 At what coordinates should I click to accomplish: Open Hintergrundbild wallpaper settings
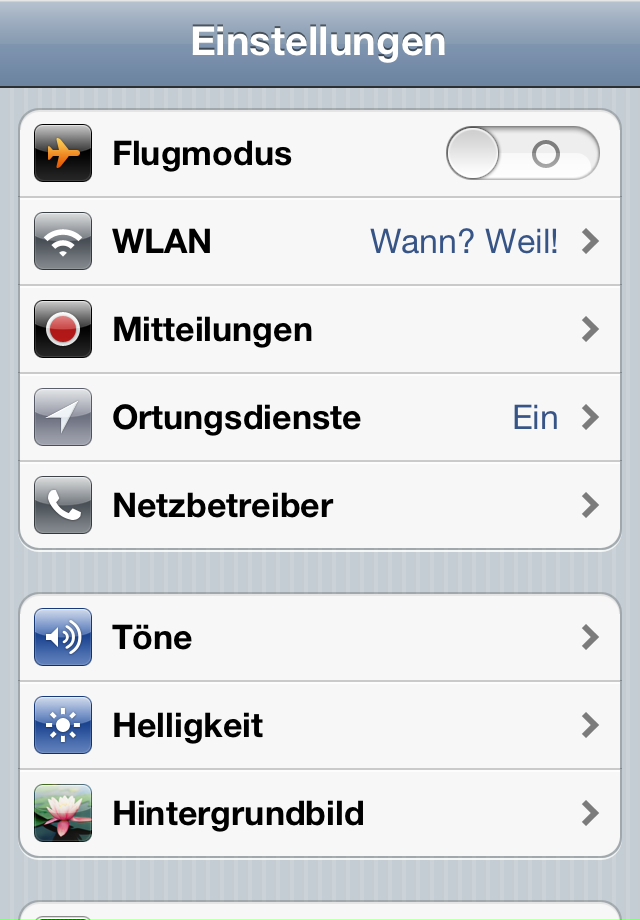[x=320, y=814]
